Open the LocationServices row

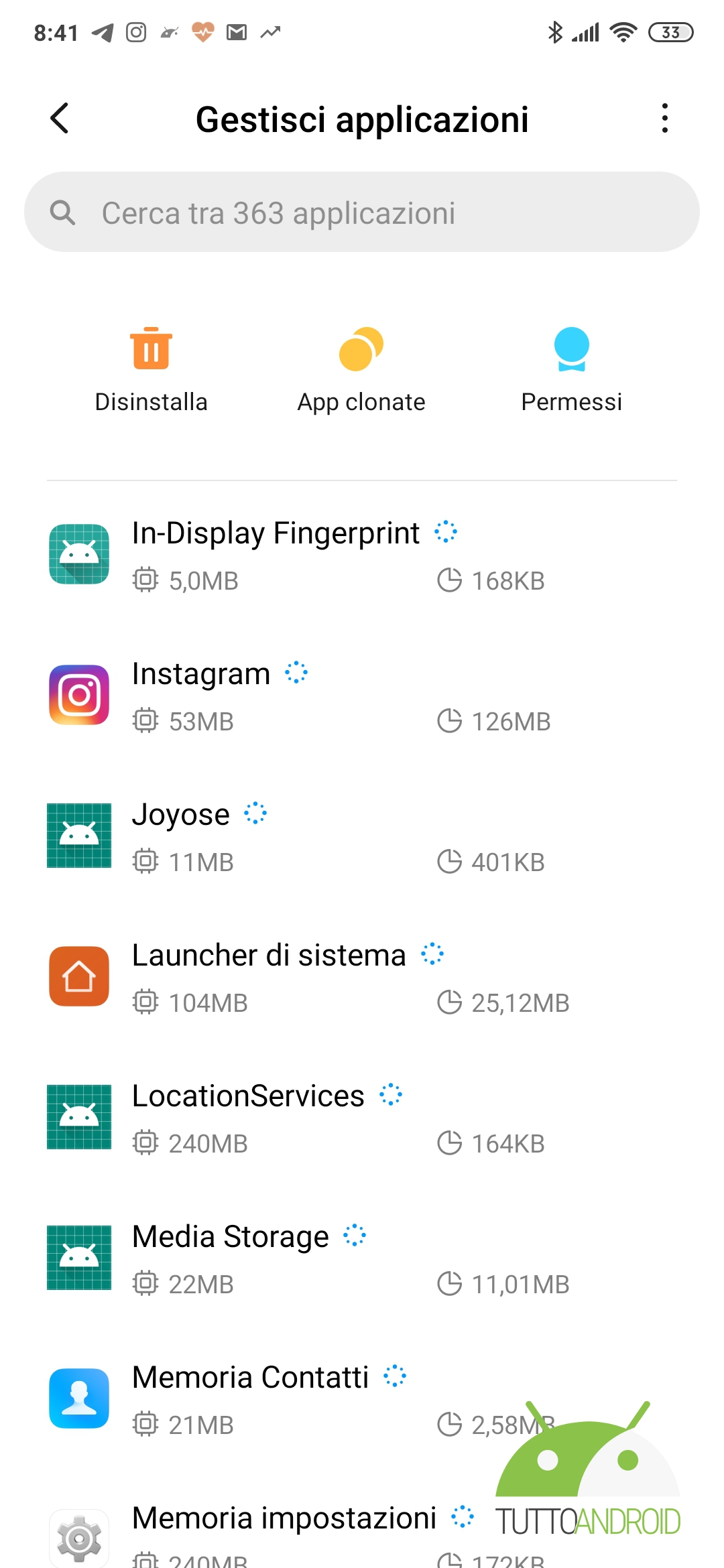pyautogui.click(x=362, y=1118)
